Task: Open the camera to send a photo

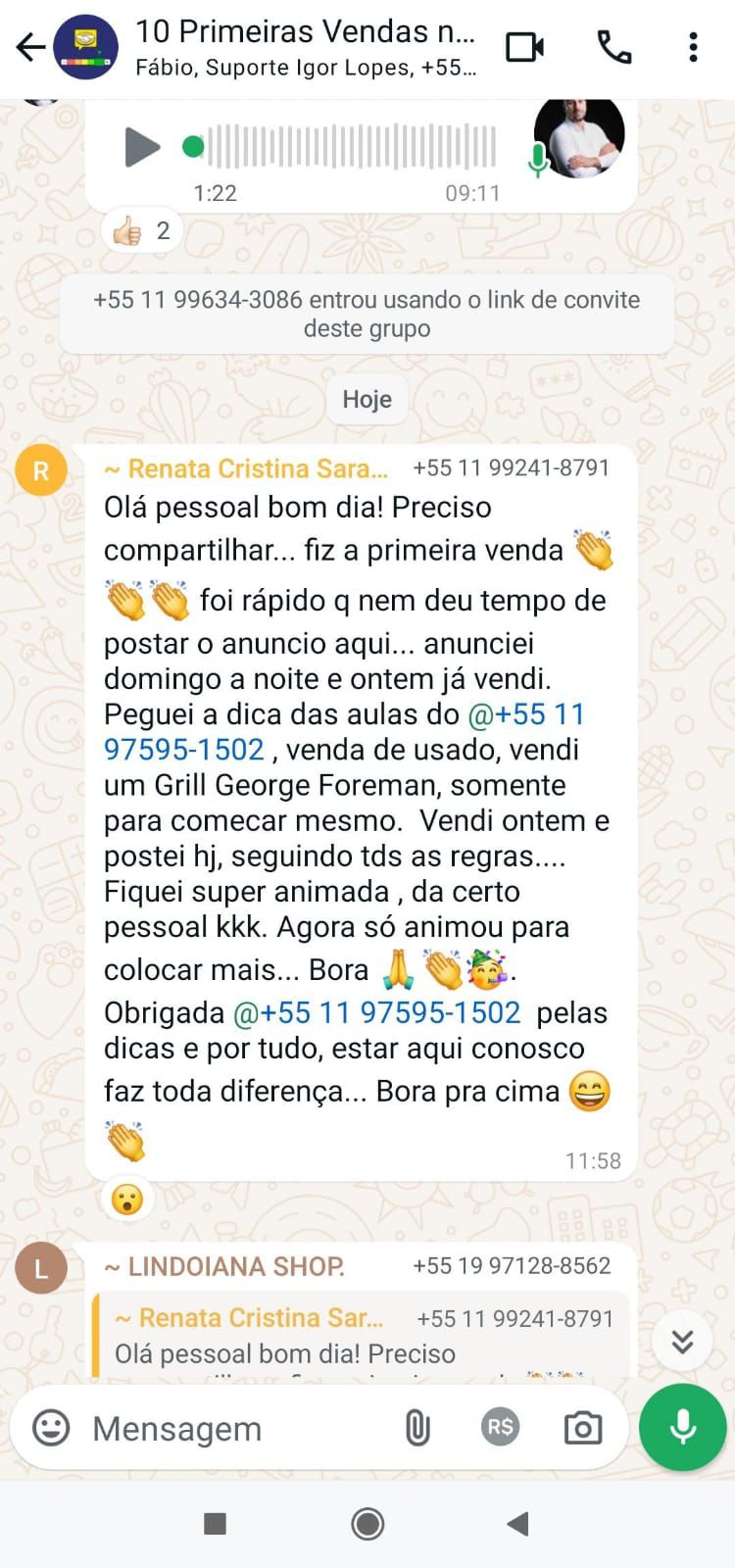Action: coord(583,1428)
